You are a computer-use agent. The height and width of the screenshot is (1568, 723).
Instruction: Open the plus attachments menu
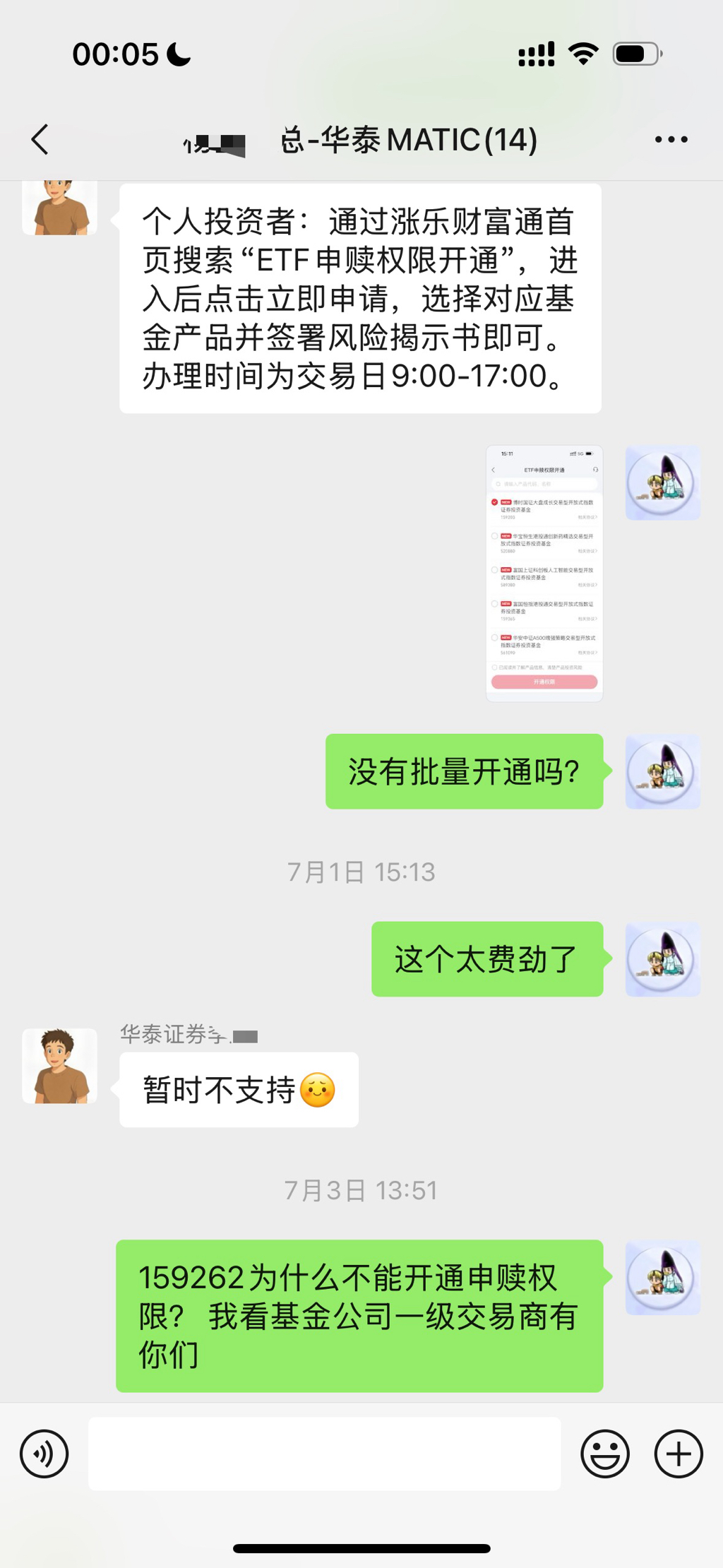coord(678,1454)
